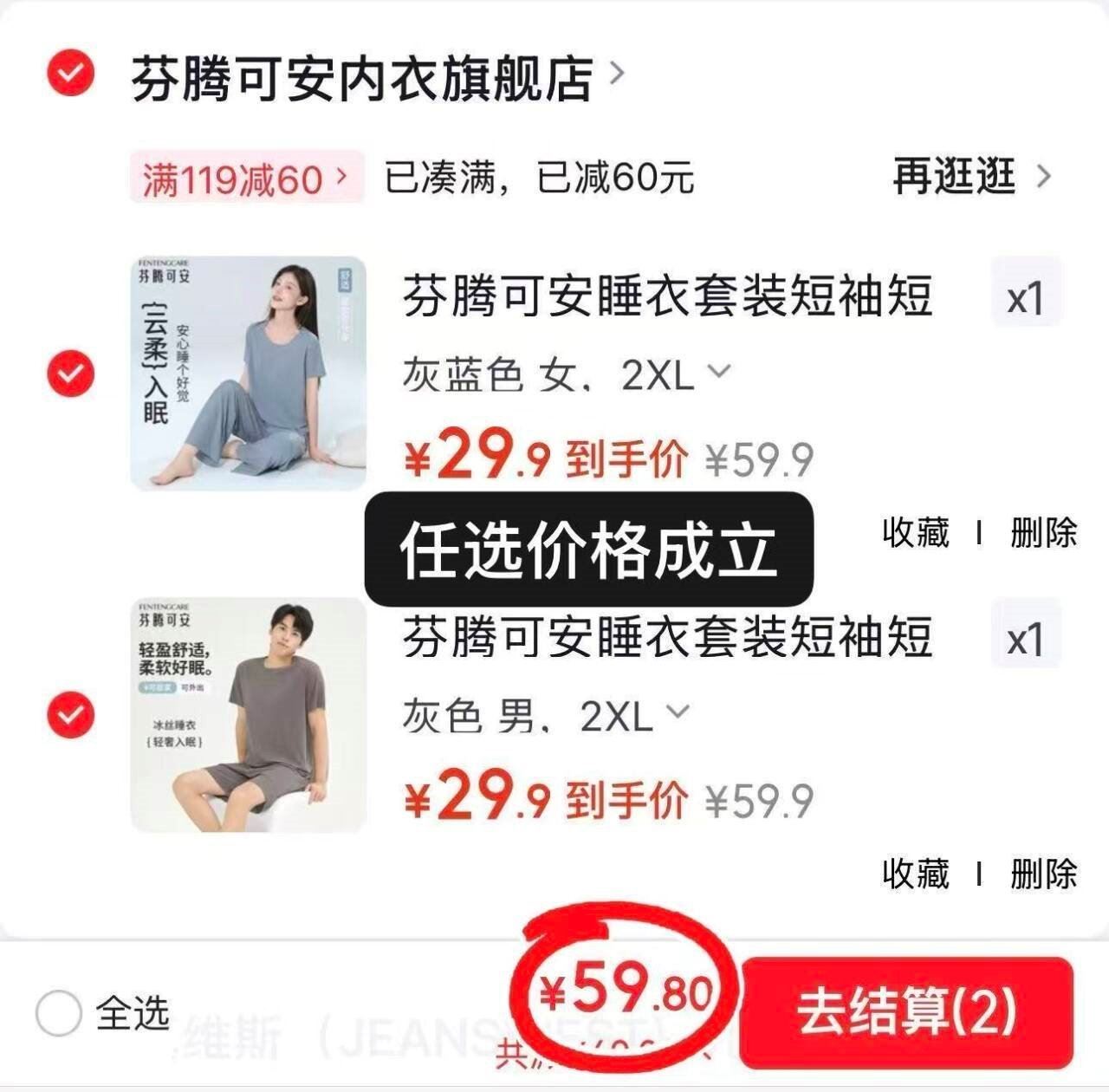The width and height of the screenshot is (1109, 1092).
Task: Open the 满119减60 promotion details
Action: pos(246,179)
